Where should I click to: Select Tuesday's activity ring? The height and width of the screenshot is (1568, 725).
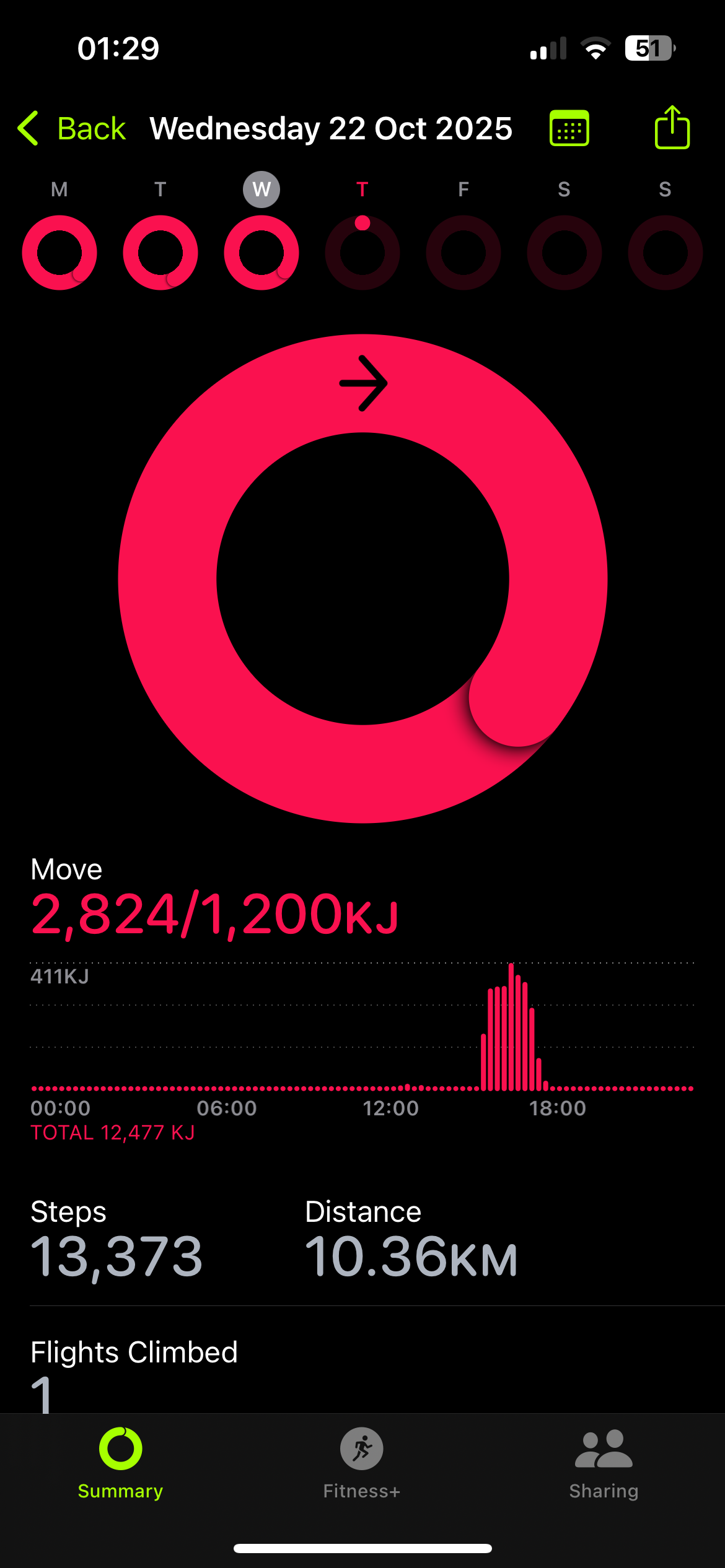tap(160, 252)
